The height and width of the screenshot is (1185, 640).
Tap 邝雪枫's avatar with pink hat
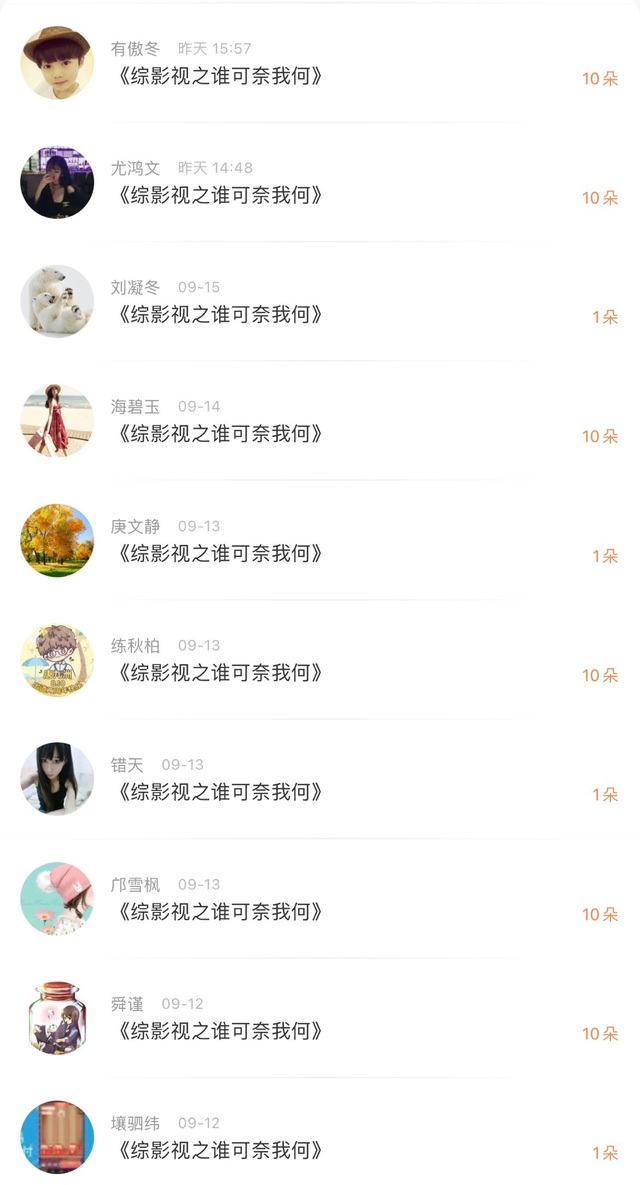point(57,899)
